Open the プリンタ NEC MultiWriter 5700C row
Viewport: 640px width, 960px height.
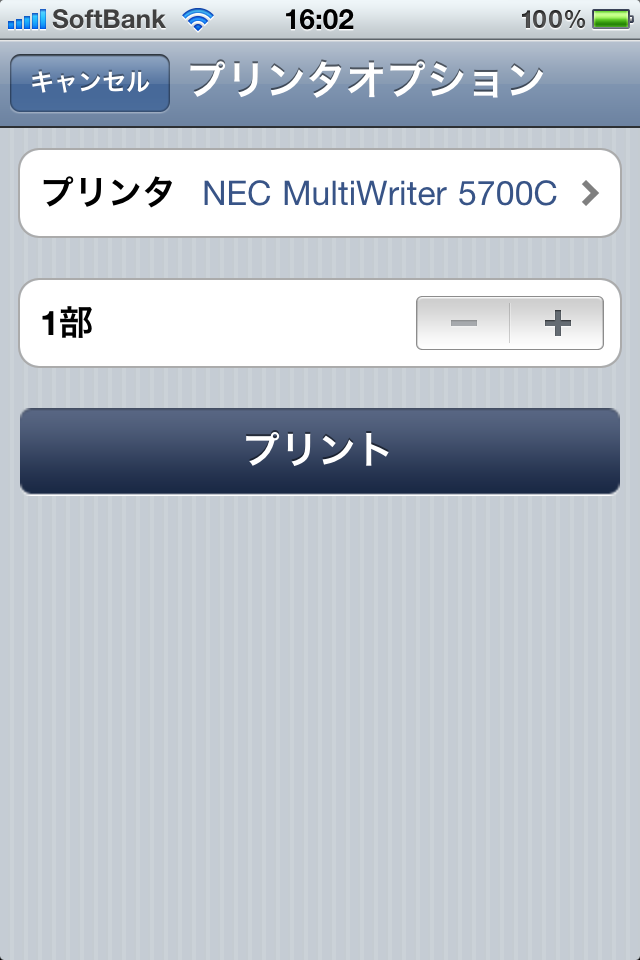(x=320, y=193)
